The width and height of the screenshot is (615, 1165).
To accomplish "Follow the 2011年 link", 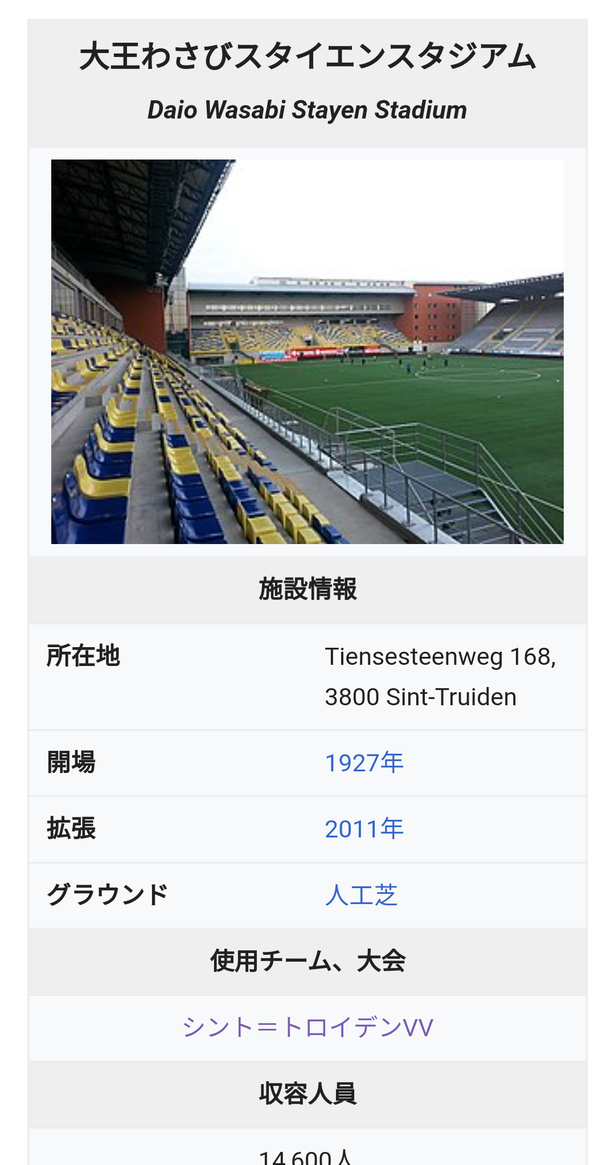I will pos(364,829).
